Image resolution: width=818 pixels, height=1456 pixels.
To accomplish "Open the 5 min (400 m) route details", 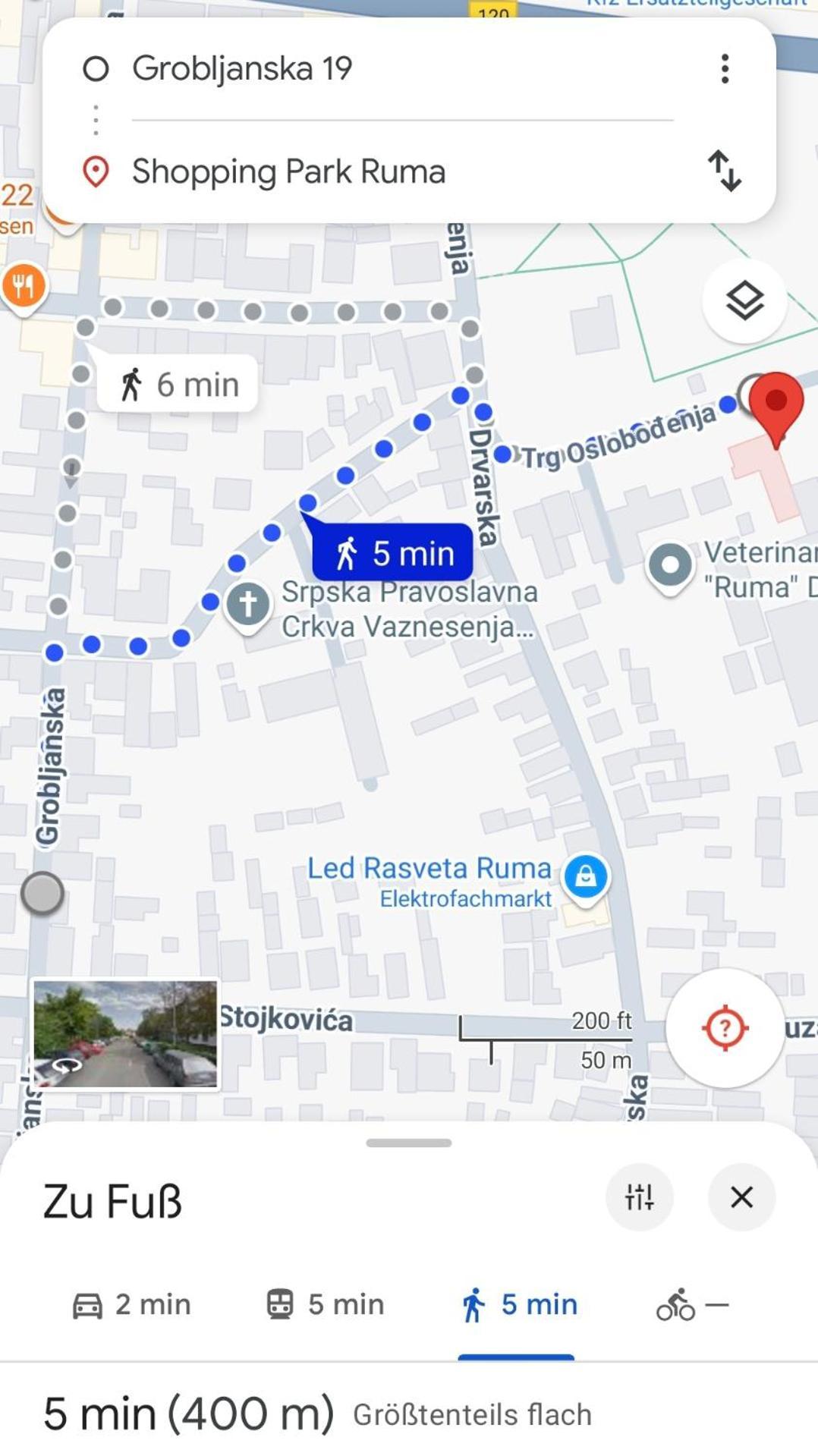I will tap(188, 1414).
